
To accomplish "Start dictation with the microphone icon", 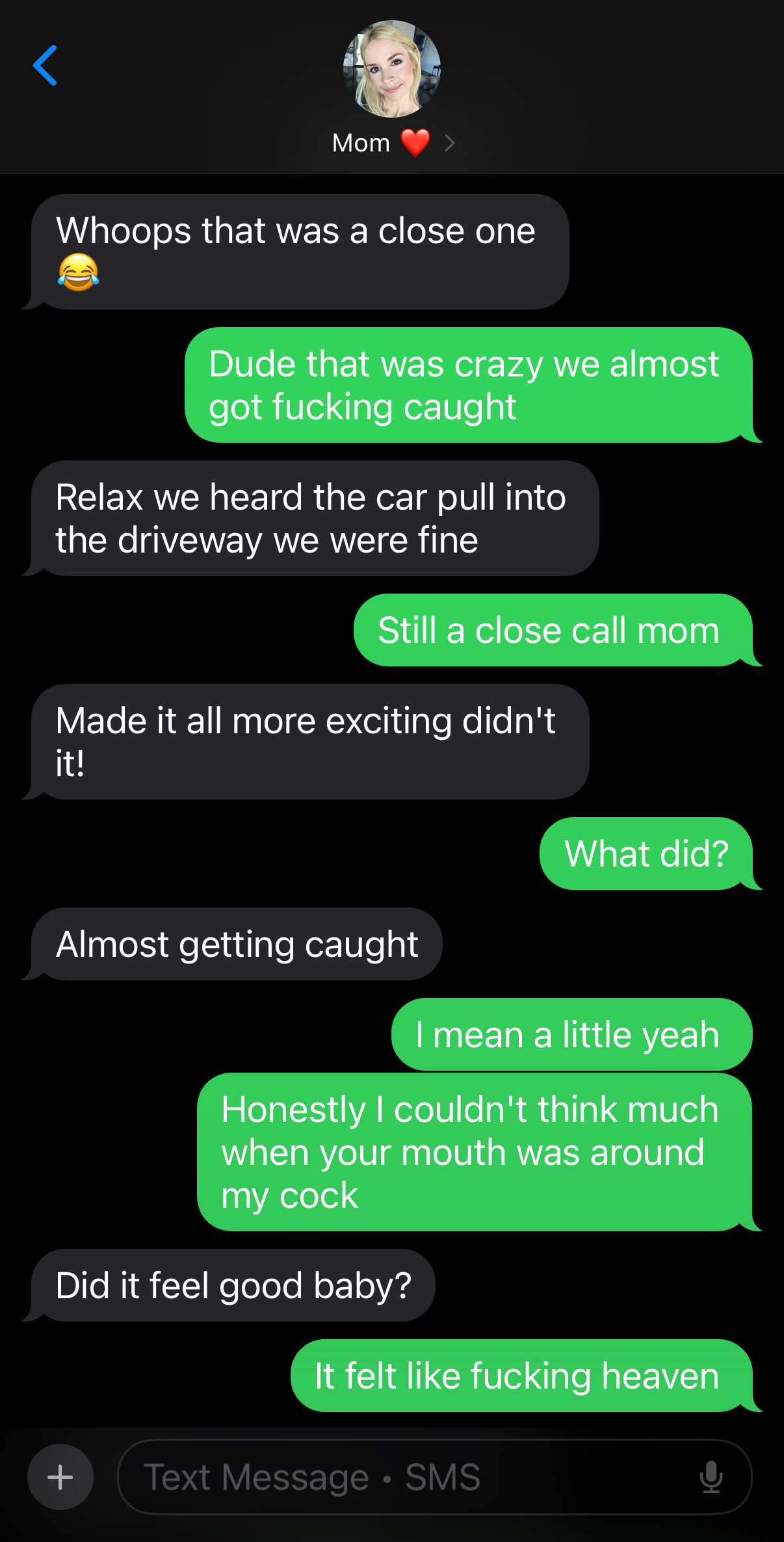I will (711, 1477).
